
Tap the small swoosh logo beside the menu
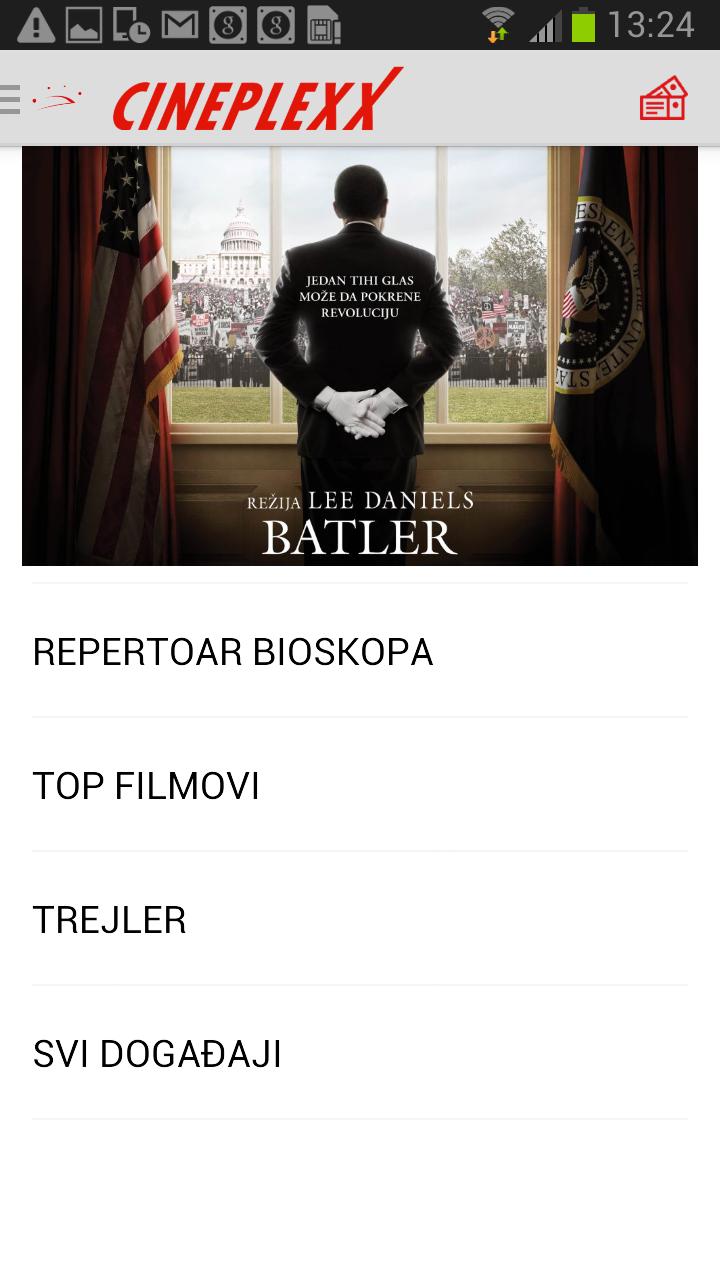click(57, 97)
